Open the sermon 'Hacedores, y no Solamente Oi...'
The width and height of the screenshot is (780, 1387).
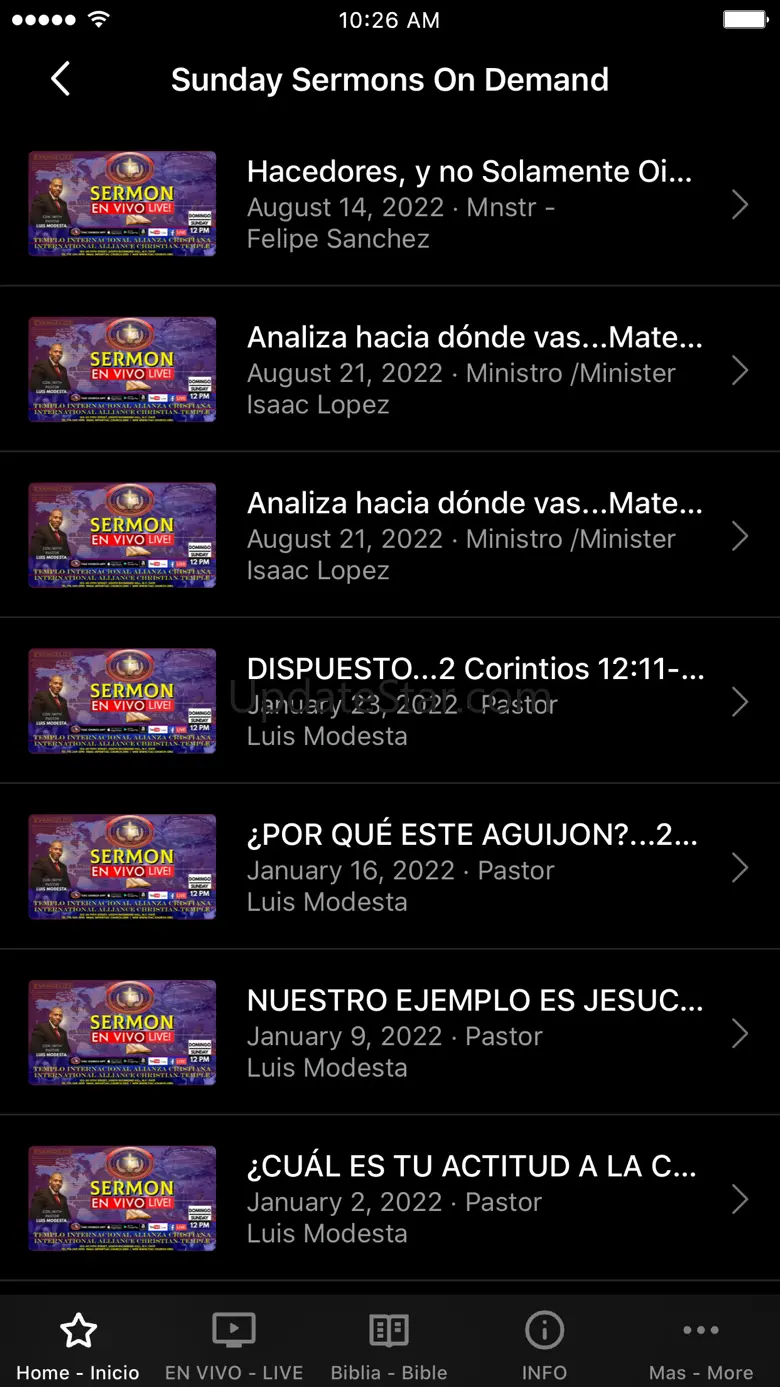[x=390, y=204]
